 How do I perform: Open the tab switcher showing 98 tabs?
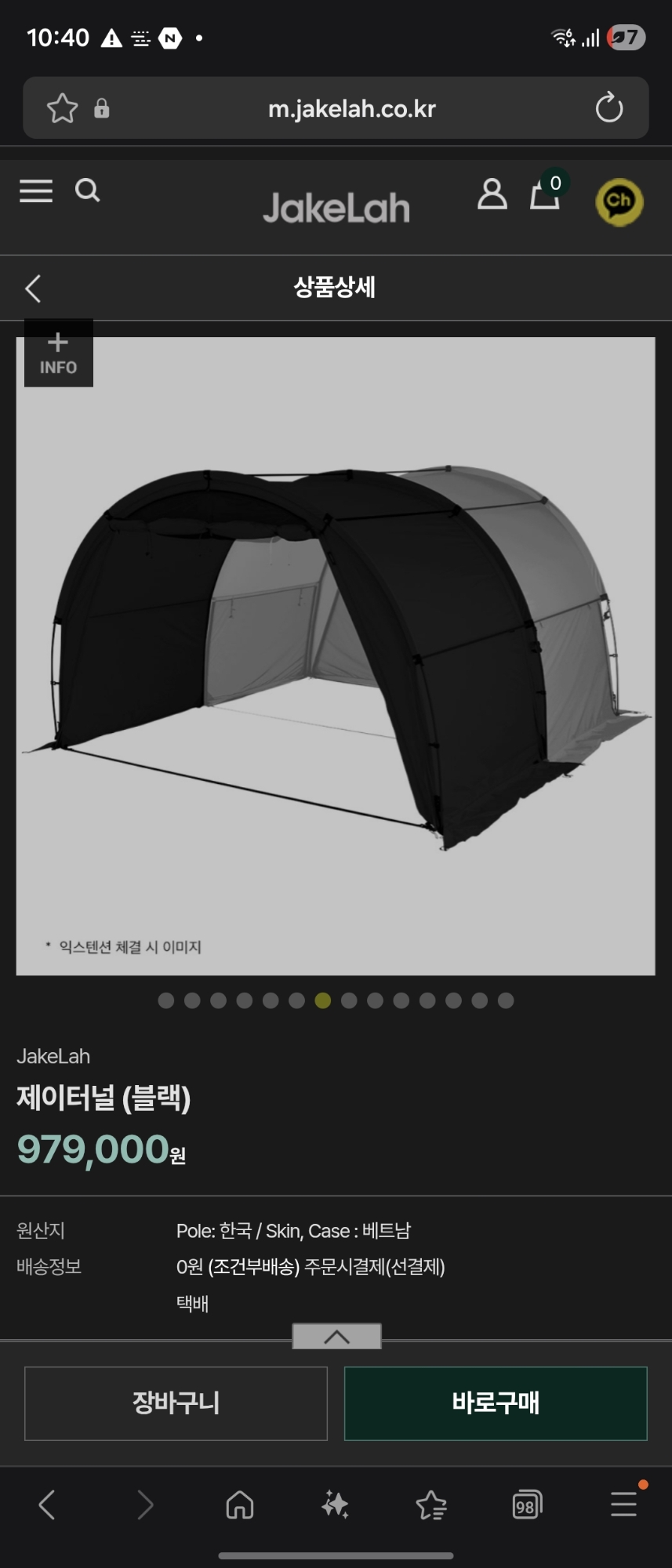click(527, 1505)
